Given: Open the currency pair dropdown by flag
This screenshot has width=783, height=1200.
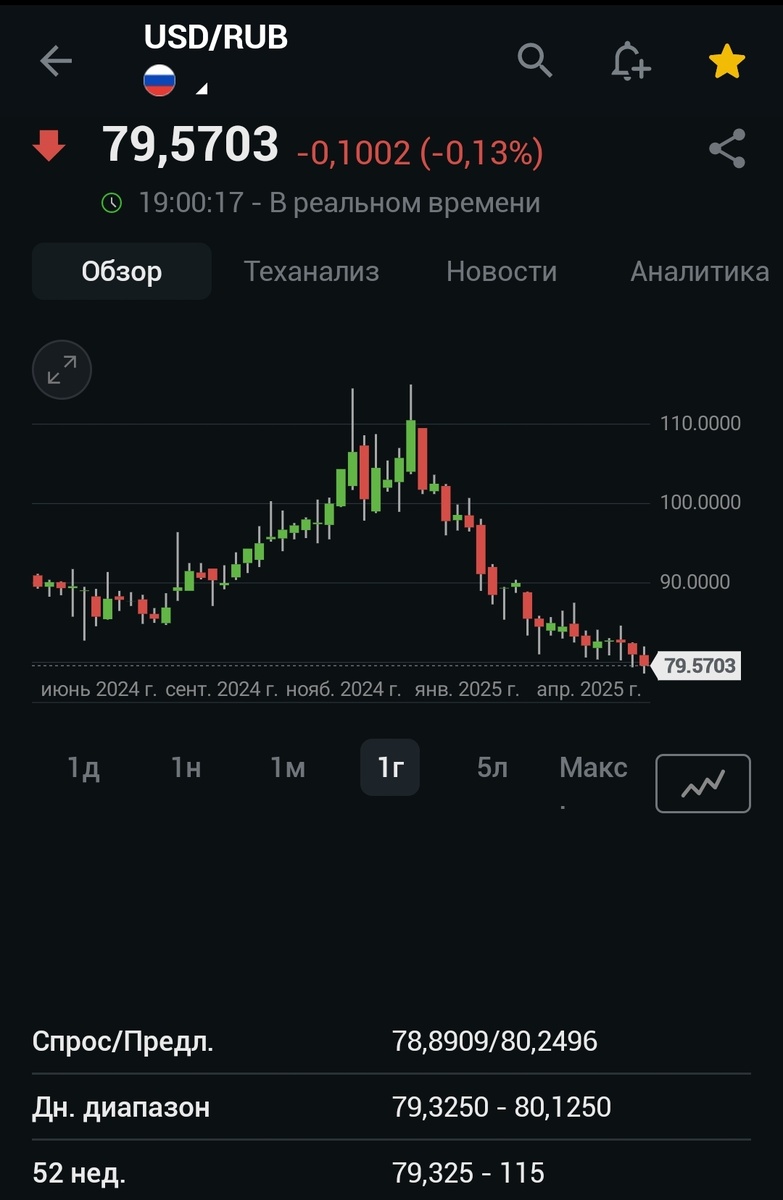Looking at the screenshot, I should click(x=174, y=83).
